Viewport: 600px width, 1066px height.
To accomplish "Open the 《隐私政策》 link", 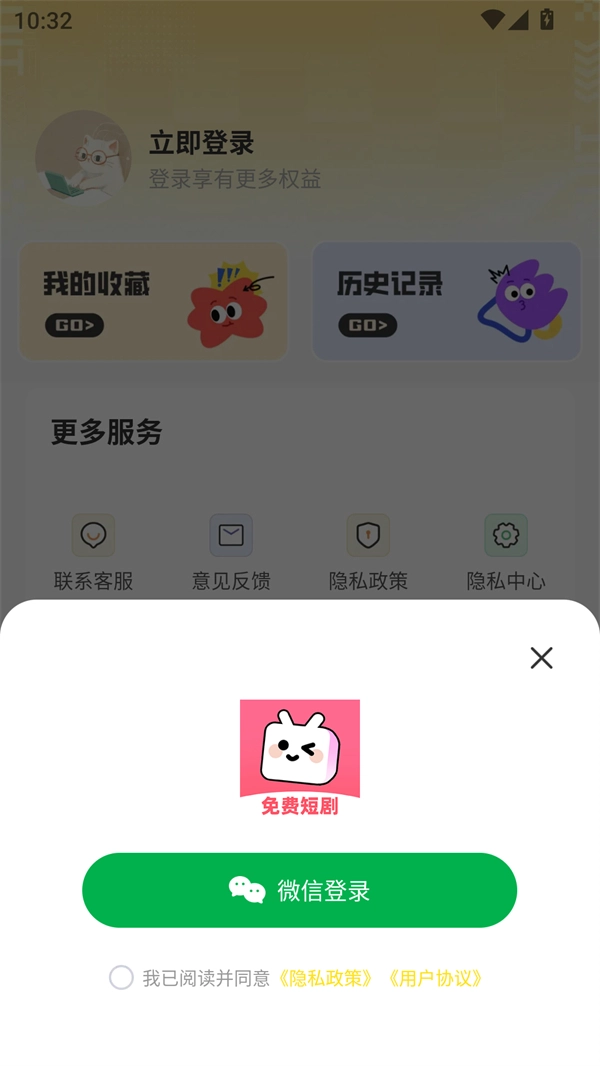I will pos(327,978).
